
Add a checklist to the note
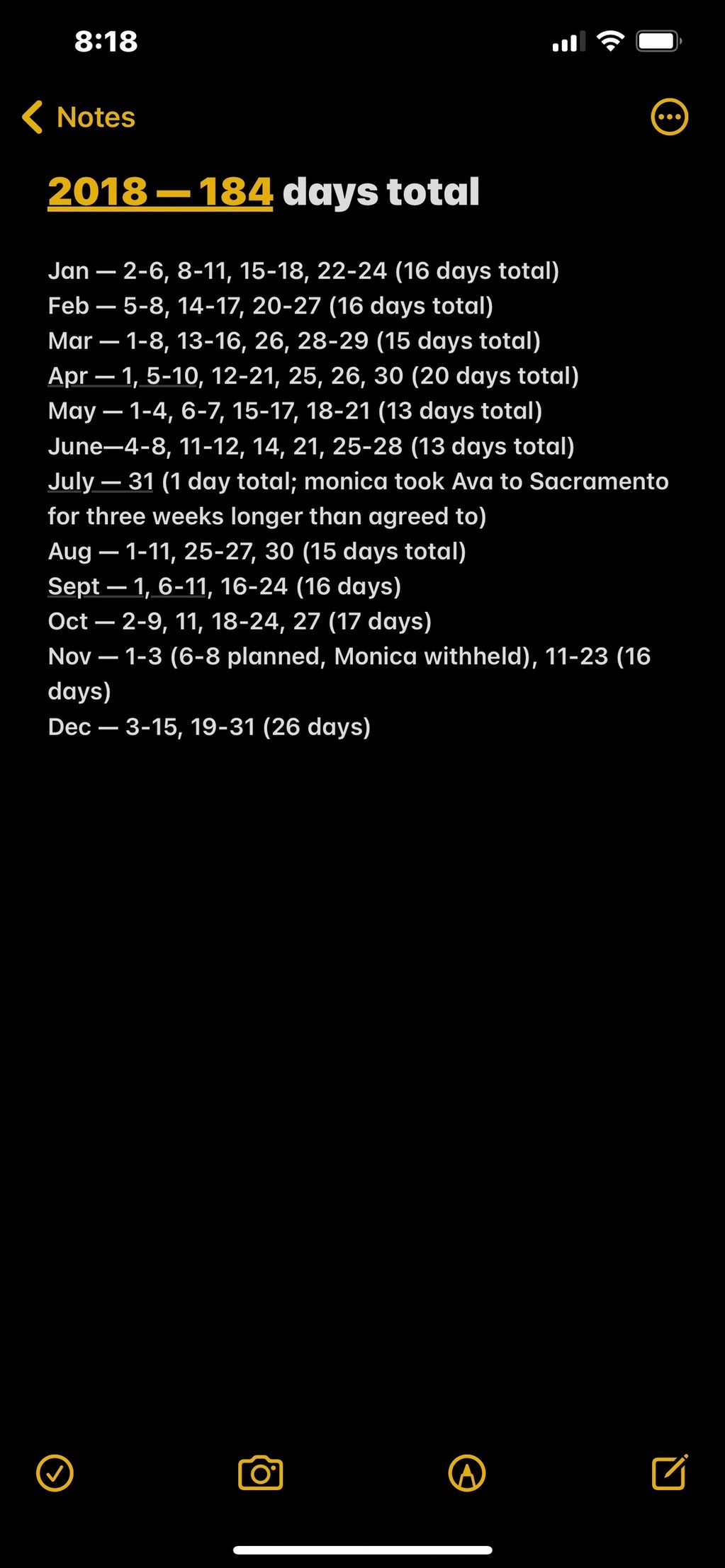55,1474
